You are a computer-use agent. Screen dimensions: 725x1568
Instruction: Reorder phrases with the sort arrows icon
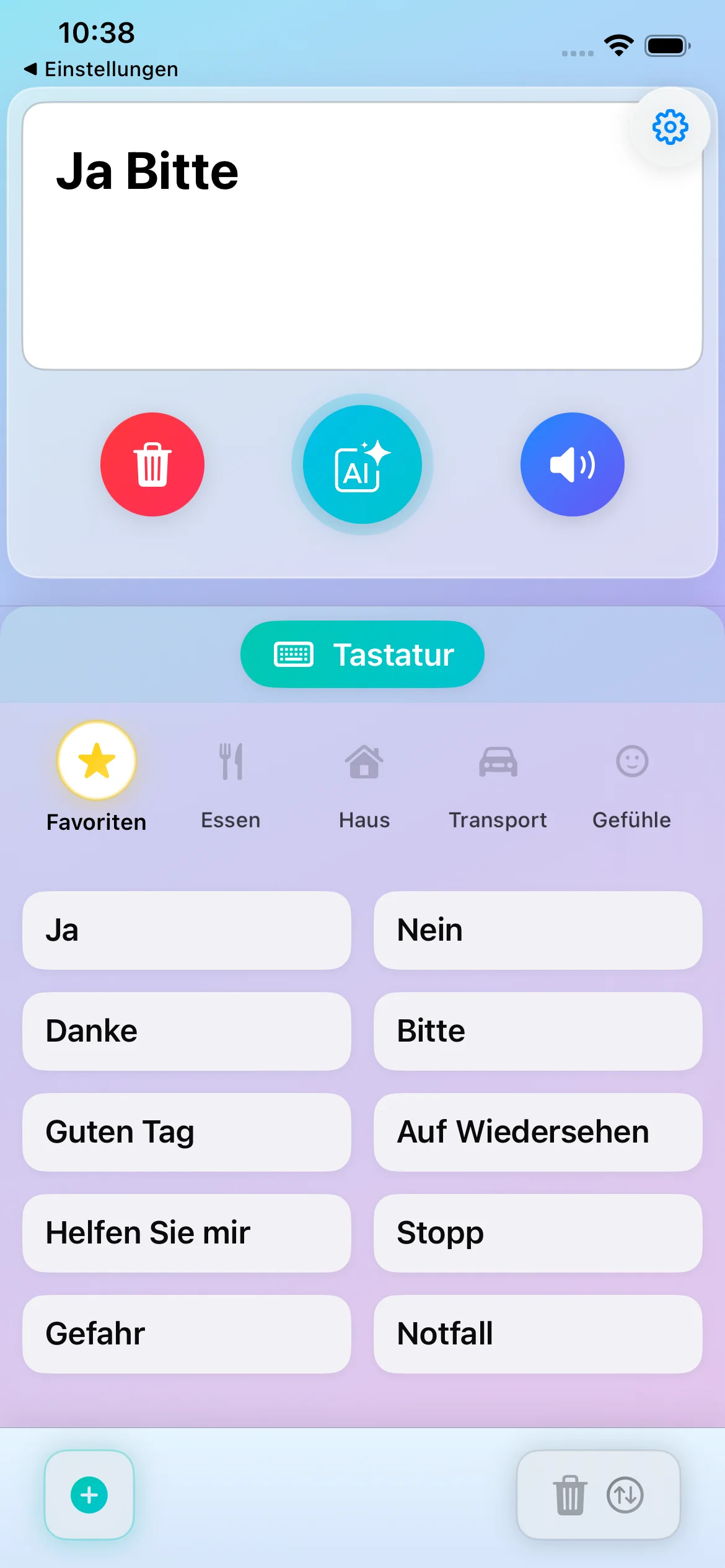coord(625,1495)
